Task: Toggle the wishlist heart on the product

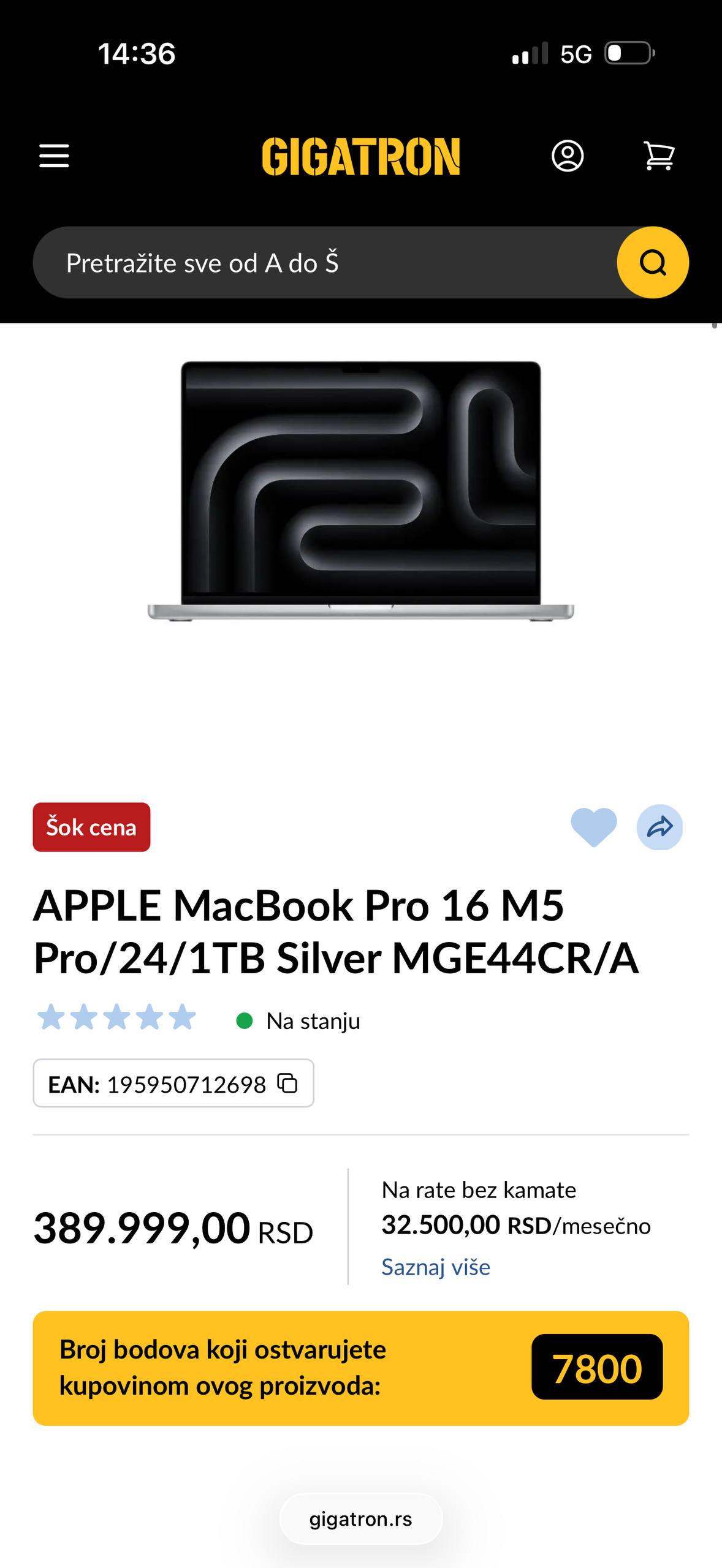Action: point(593,826)
